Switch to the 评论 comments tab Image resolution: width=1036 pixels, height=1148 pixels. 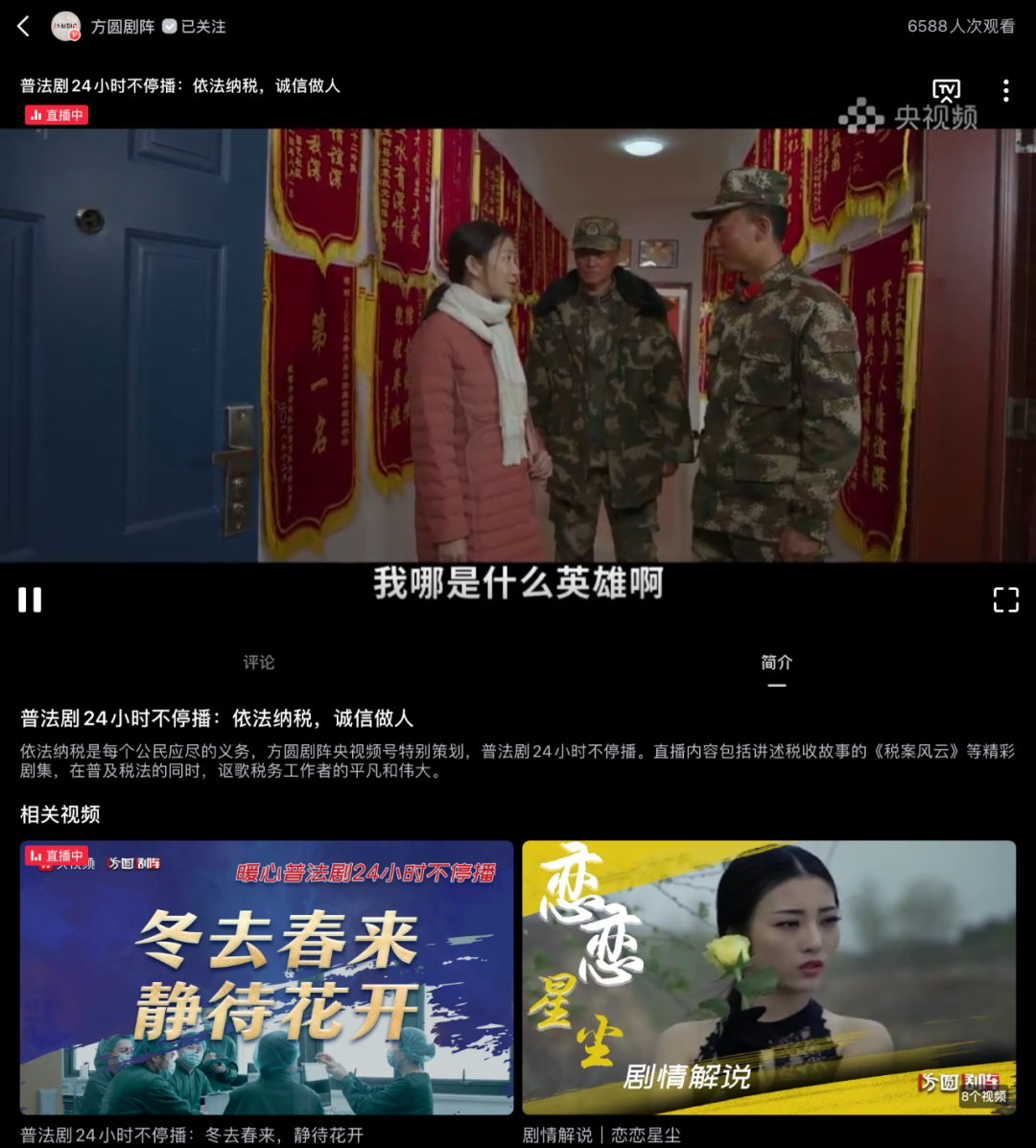pyautogui.click(x=259, y=663)
